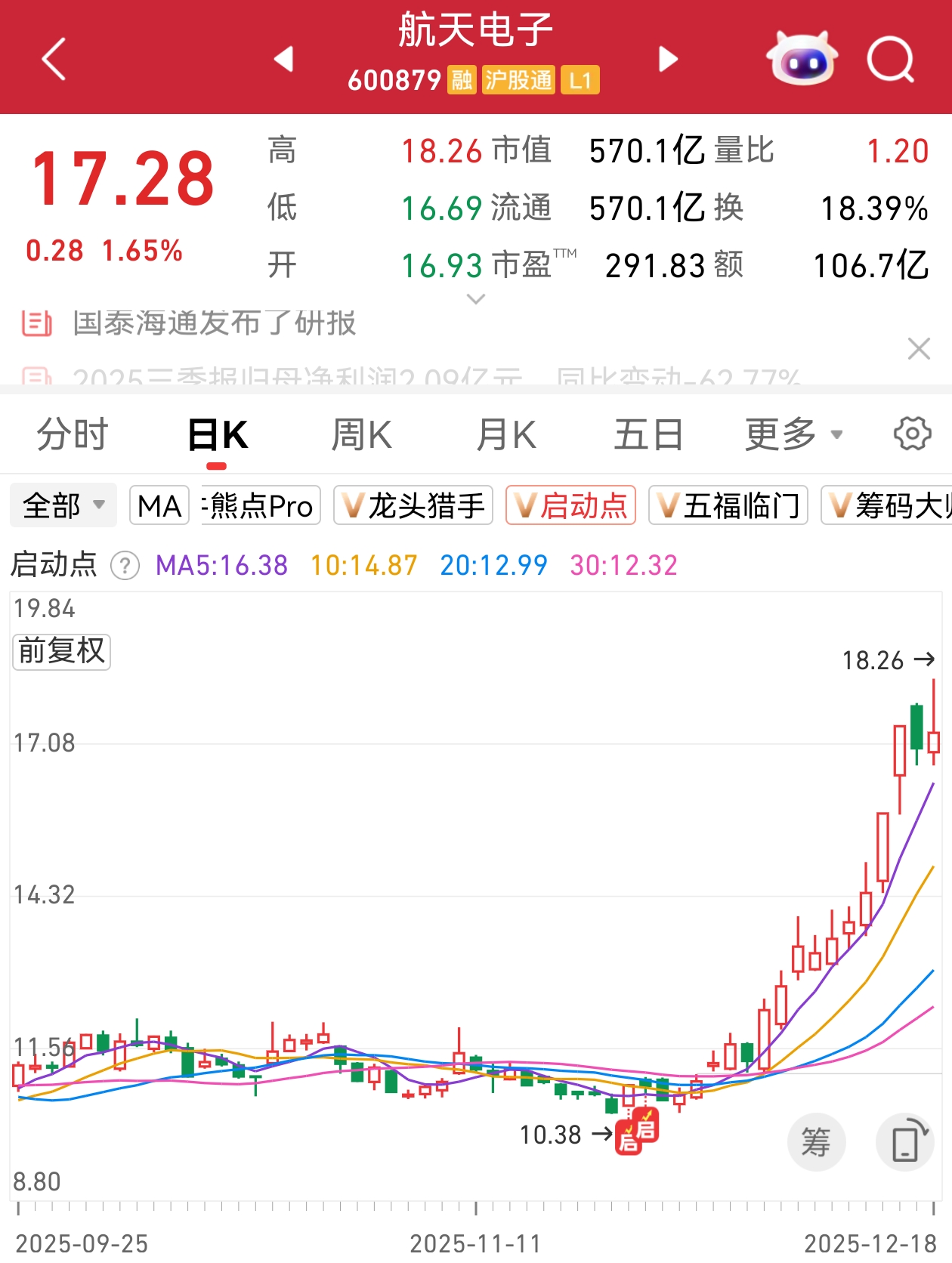This screenshot has height=1263, width=952.
Task: Open the 全部 indicator dropdown
Action: pos(63,505)
